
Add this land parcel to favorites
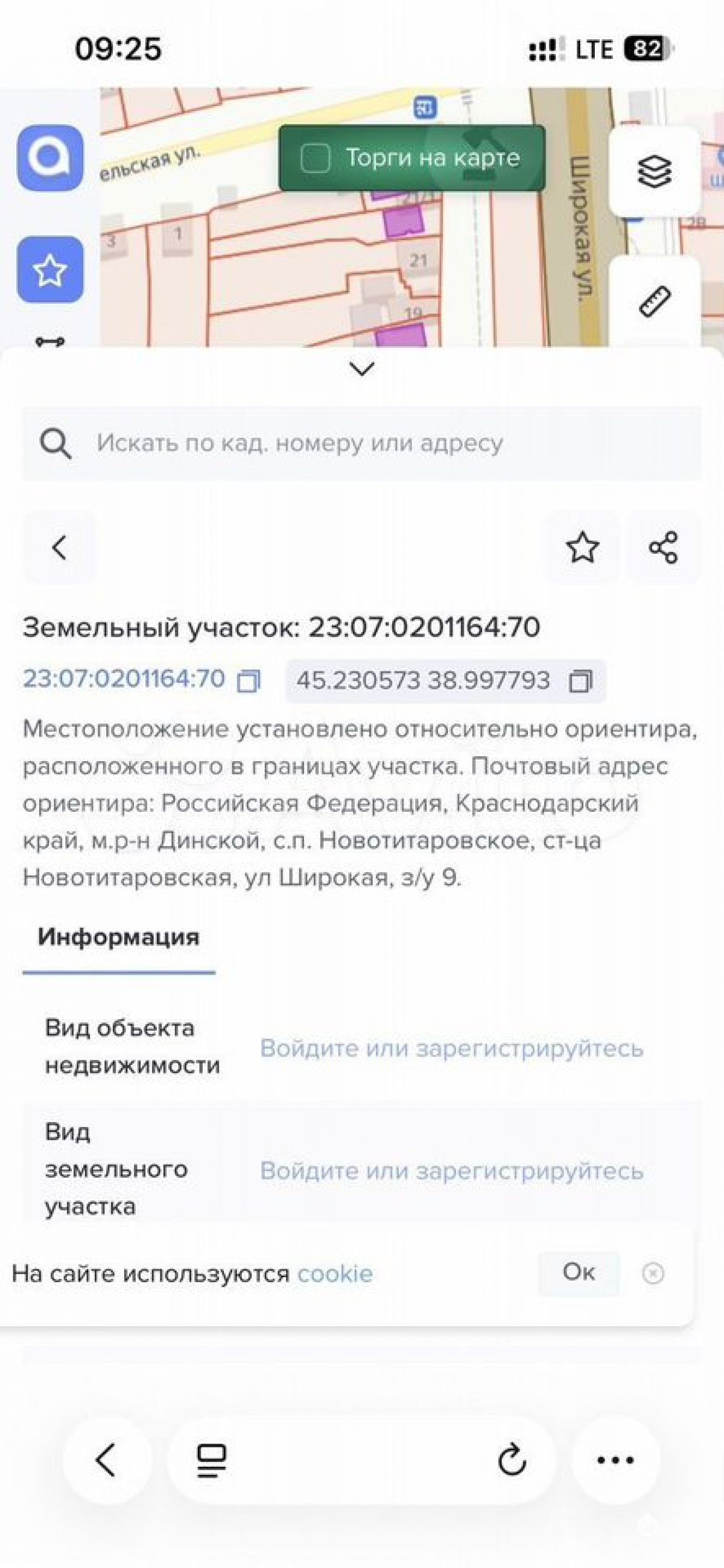(x=582, y=547)
